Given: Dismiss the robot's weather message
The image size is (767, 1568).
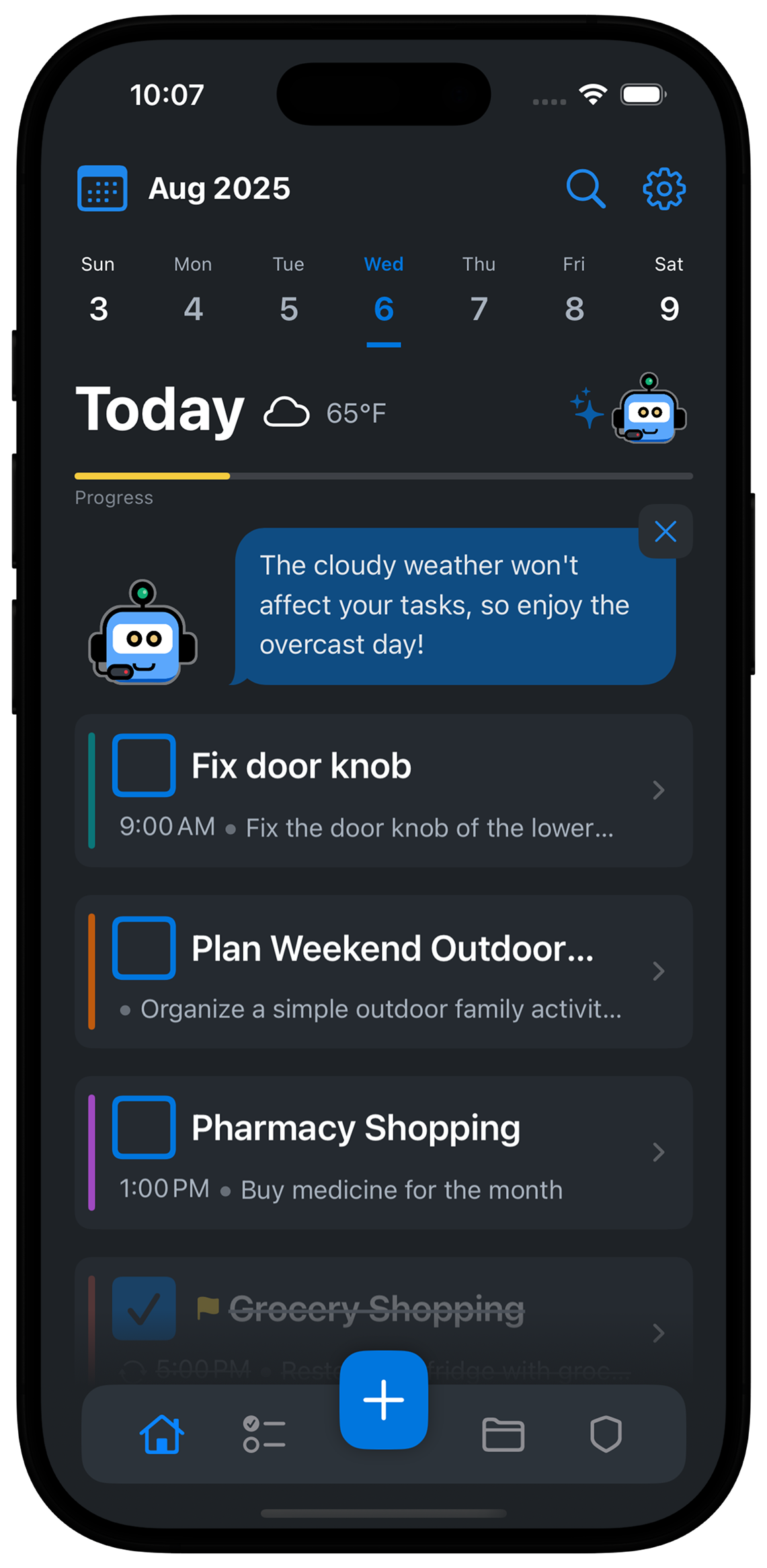Looking at the screenshot, I should tap(665, 531).
